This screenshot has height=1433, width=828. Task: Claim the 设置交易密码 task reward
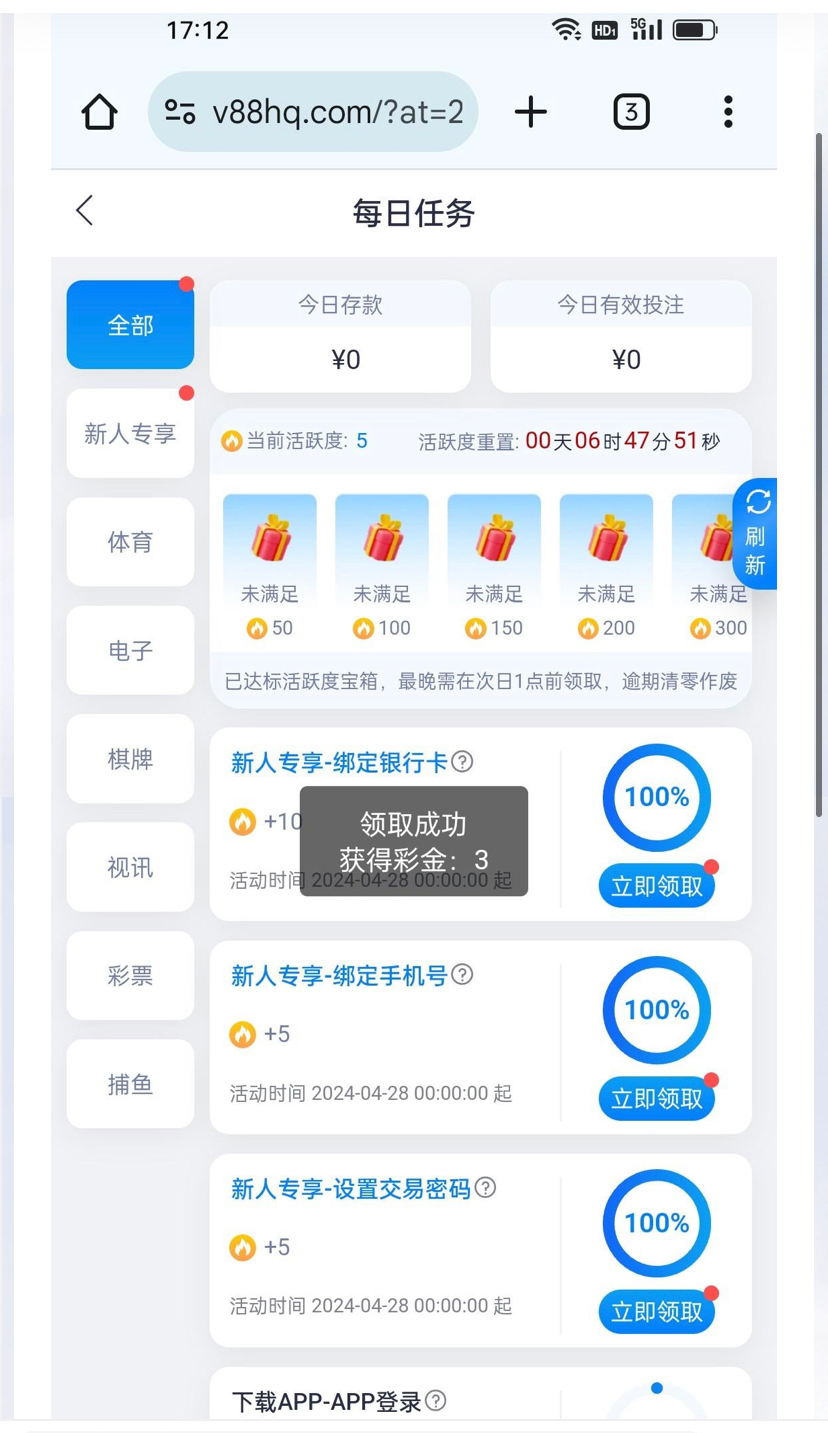click(657, 1312)
